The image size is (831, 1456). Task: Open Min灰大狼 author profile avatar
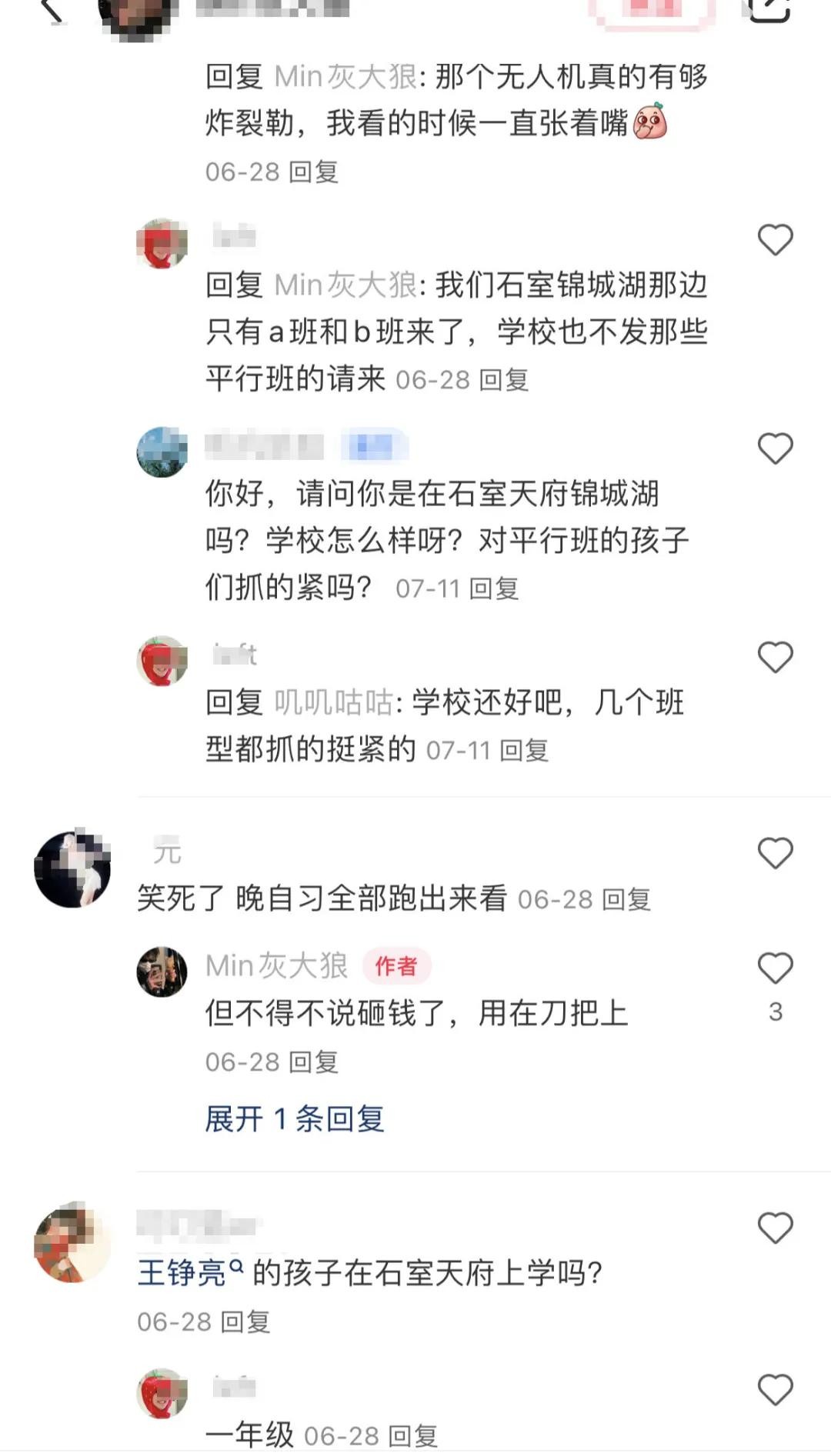point(162,972)
